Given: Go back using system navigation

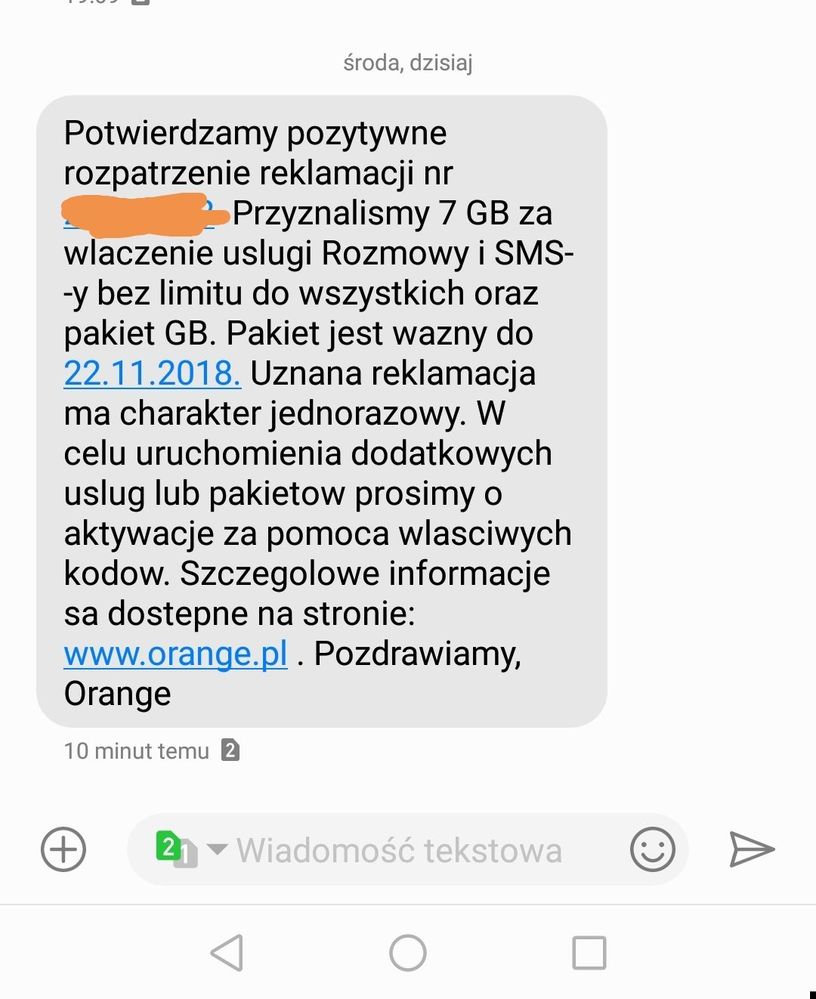Looking at the screenshot, I should [x=228, y=952].
